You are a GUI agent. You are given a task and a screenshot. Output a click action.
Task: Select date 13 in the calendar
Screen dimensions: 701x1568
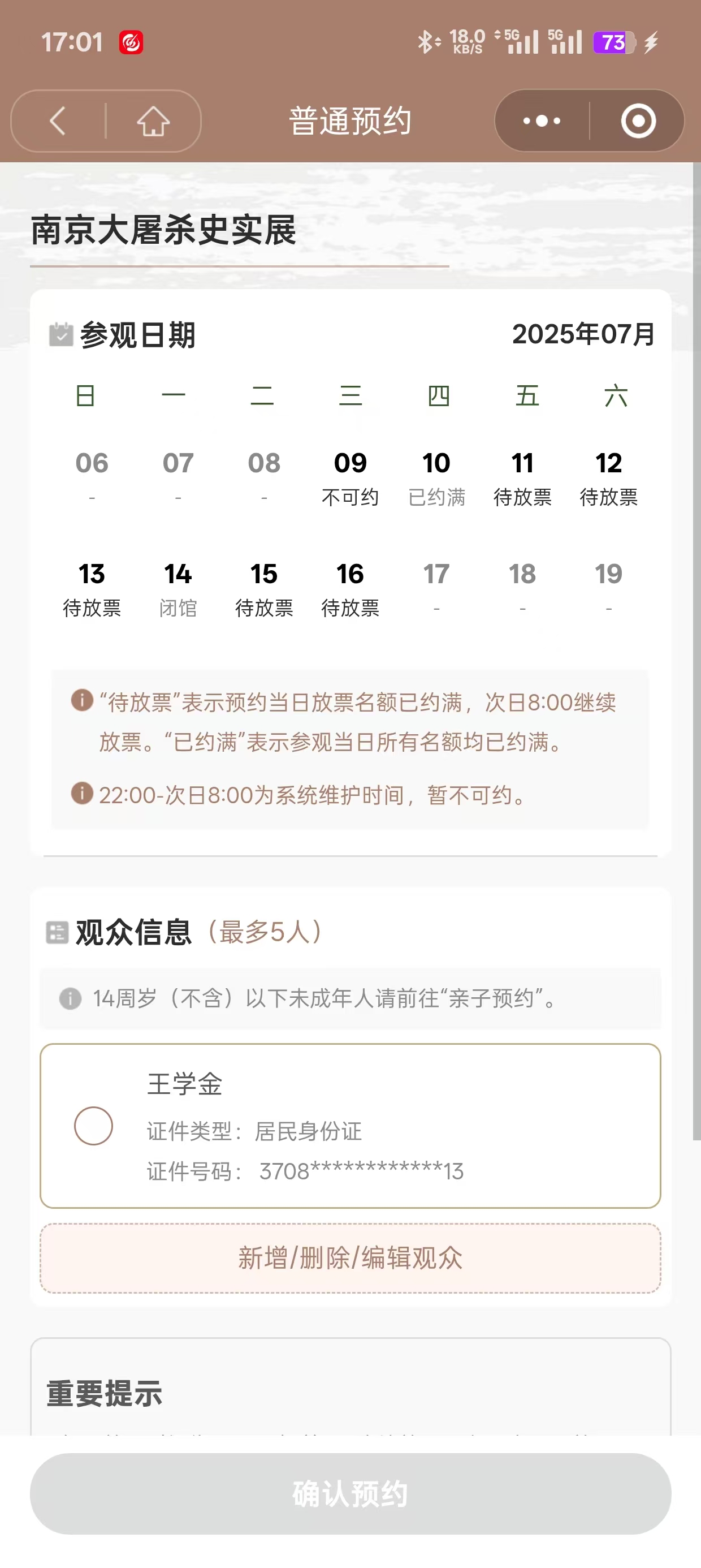(93, 587)
